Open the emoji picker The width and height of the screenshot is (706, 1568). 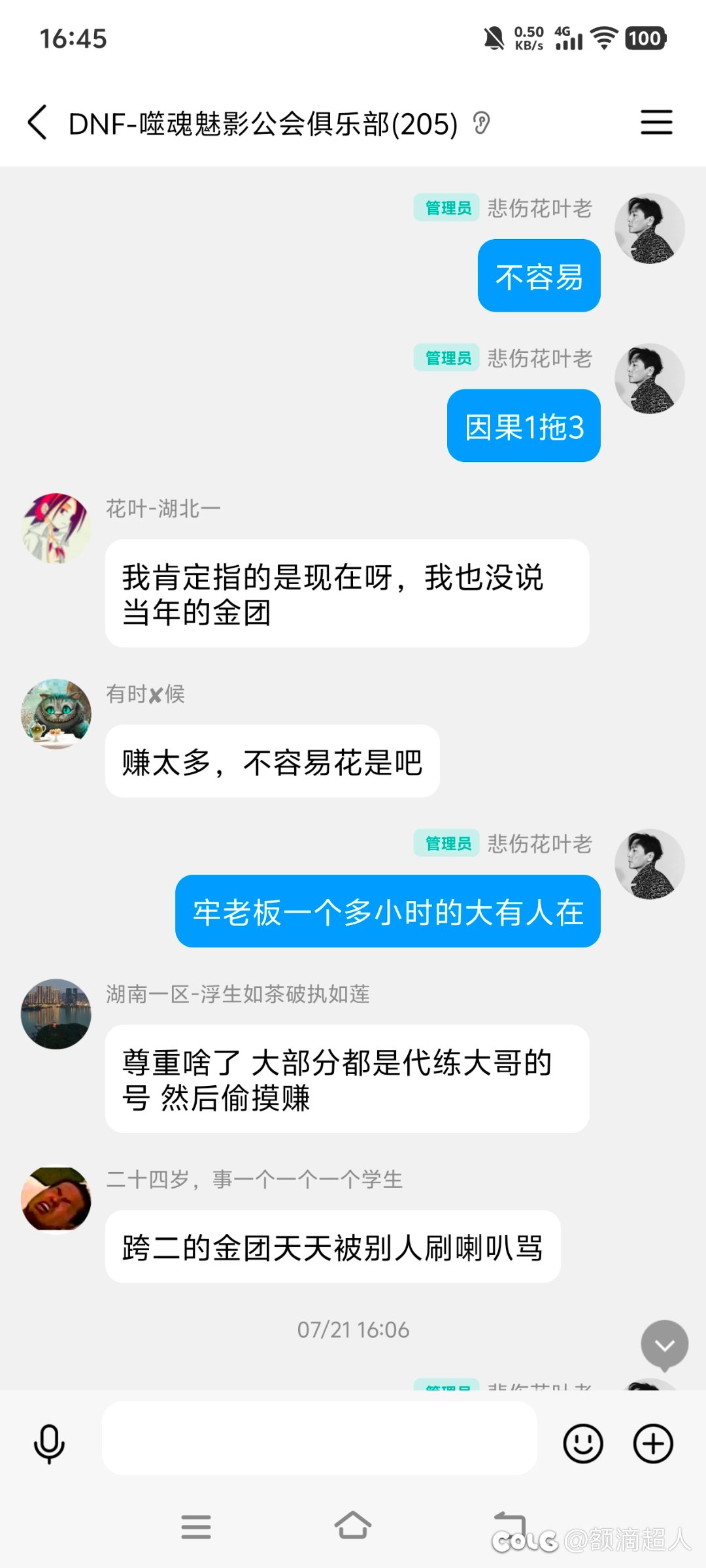582,1443
